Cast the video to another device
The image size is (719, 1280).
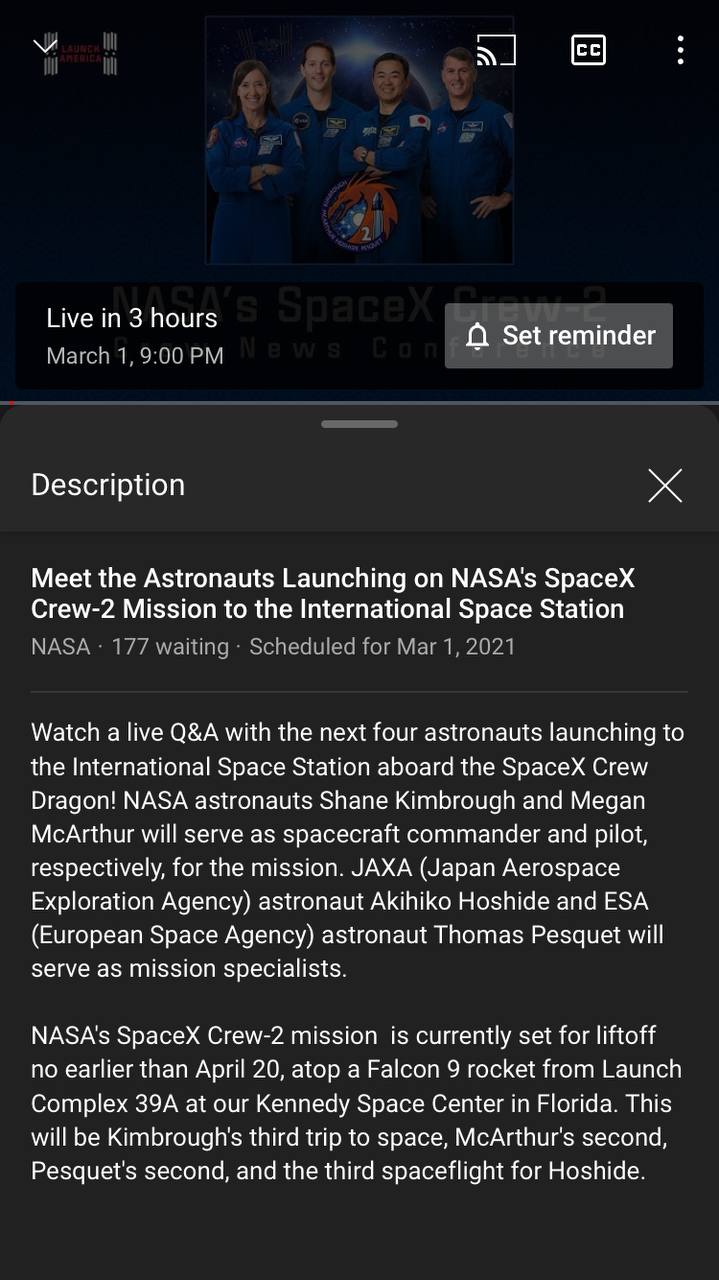[x=496, y=49]
